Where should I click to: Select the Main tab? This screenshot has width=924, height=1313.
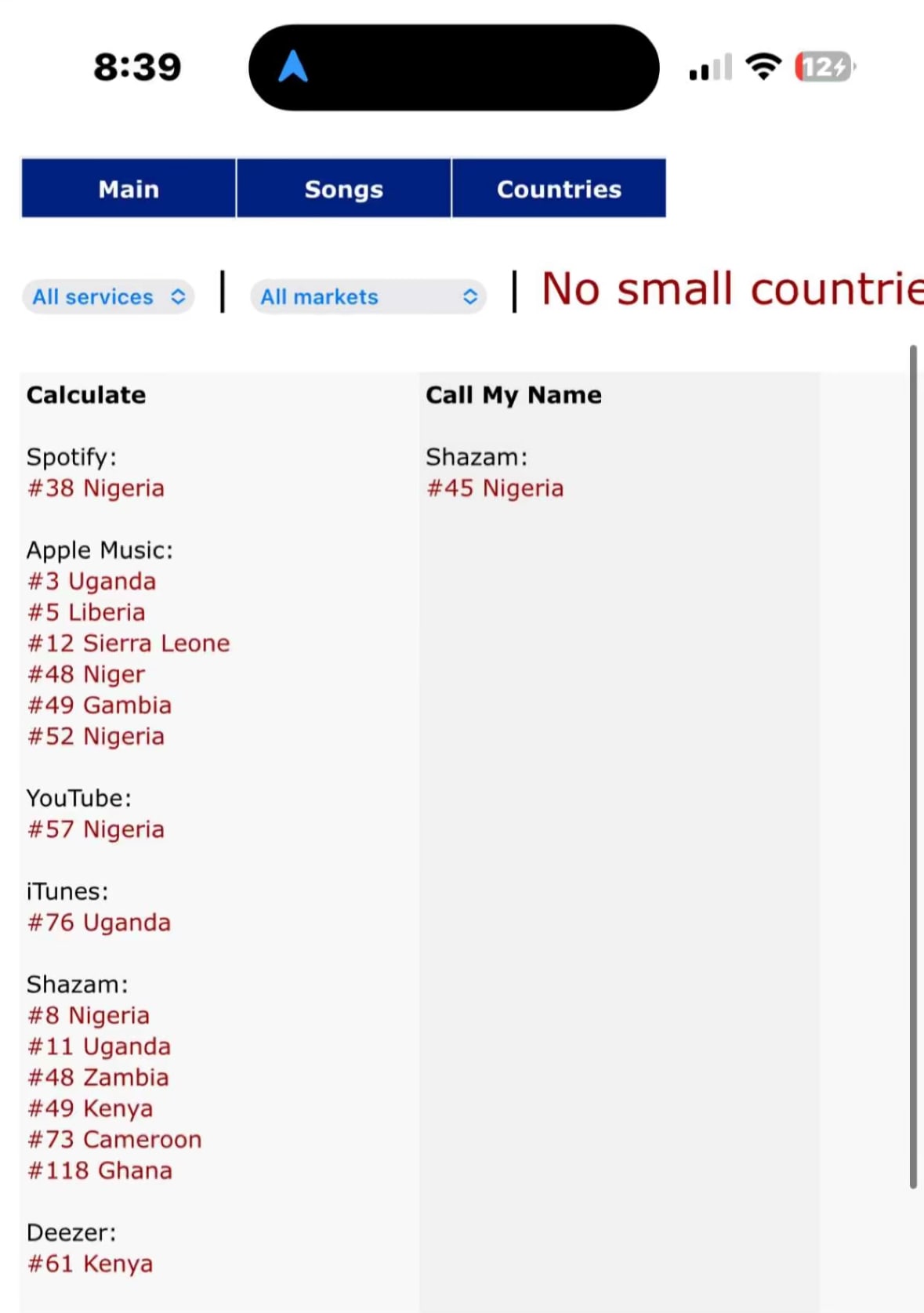point(128,188)
